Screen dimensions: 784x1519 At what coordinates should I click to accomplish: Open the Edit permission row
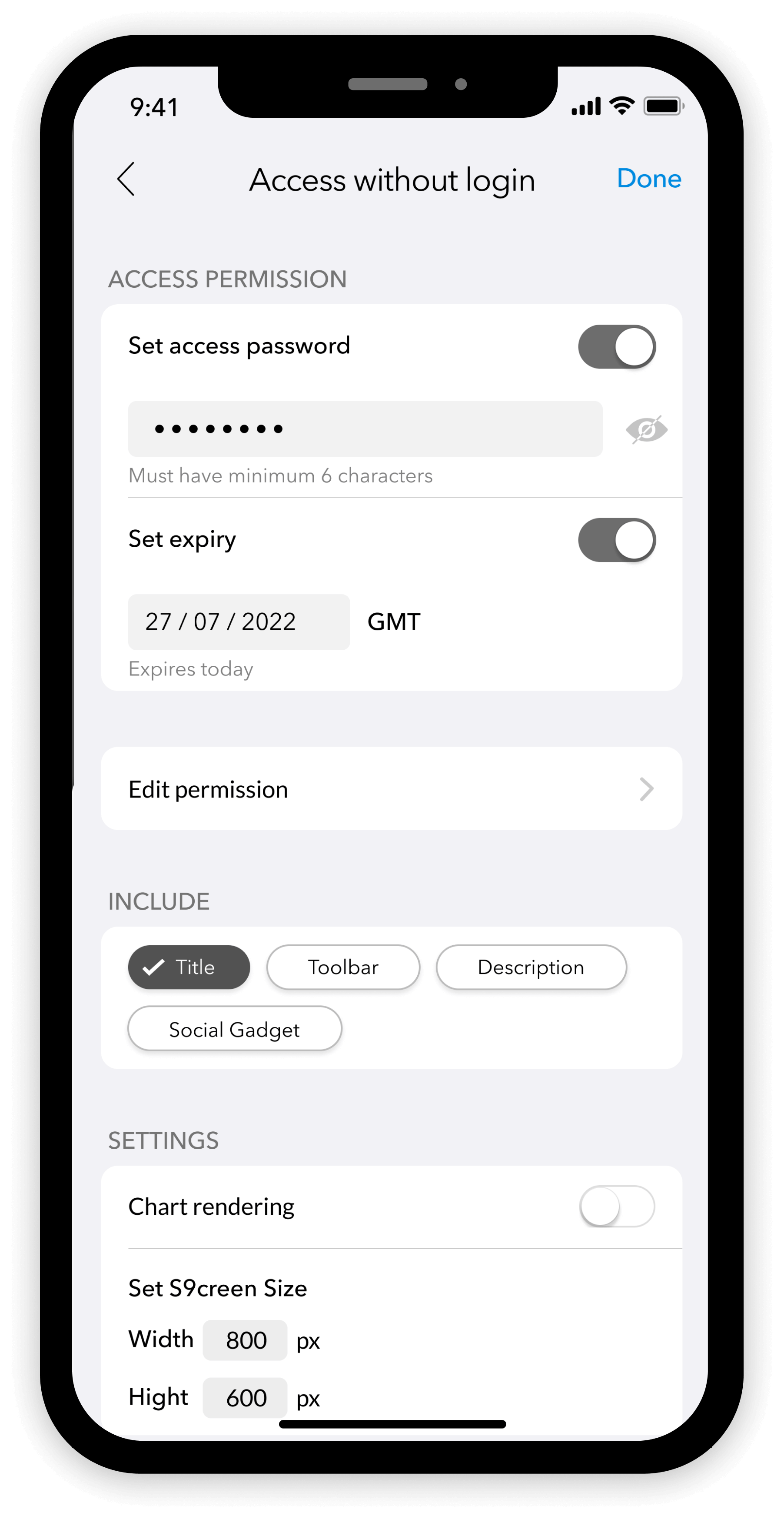coord(392,789)
